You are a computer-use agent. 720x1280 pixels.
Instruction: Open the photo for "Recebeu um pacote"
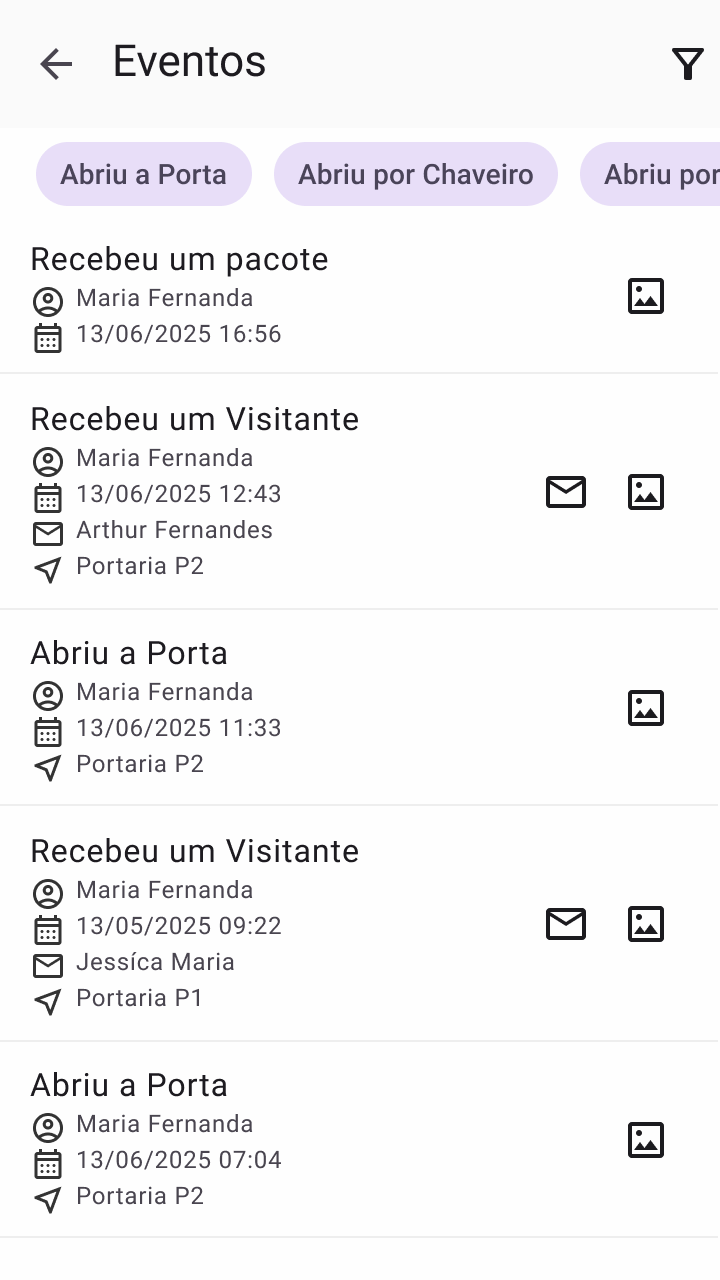point(645,296)
